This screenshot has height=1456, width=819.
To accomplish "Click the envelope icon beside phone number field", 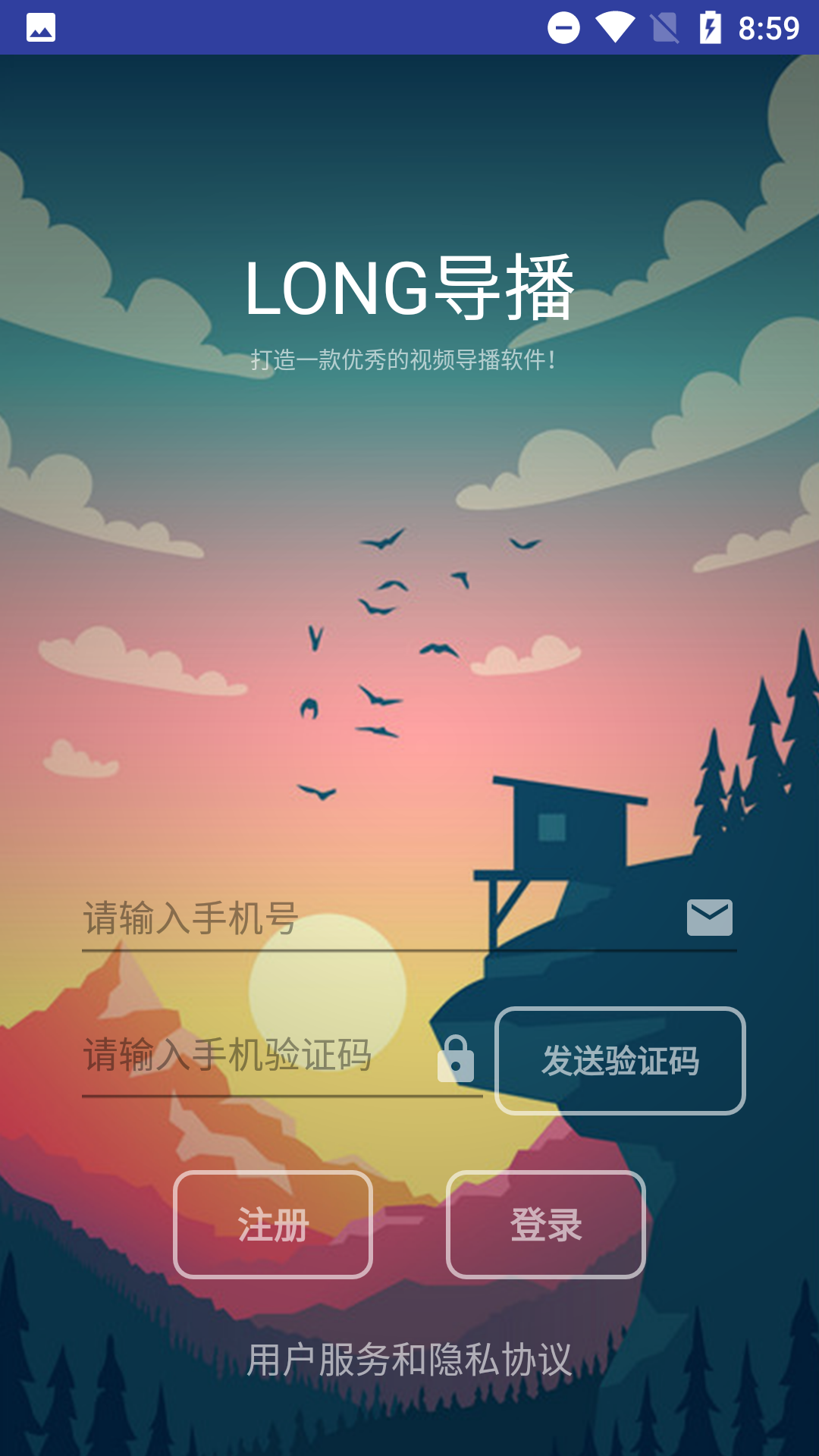I will click(709, 918).
